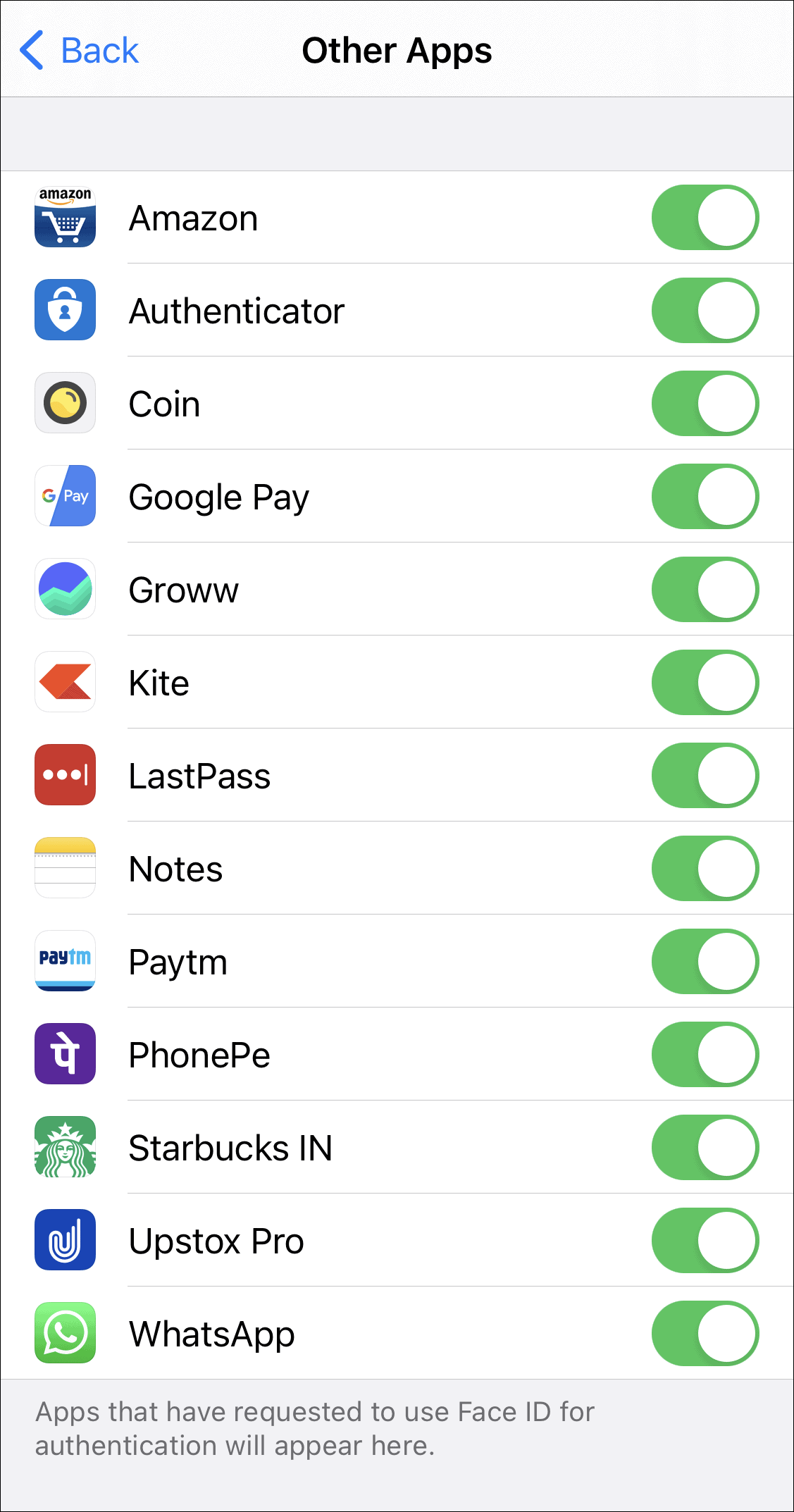Disable Face ID for Notes
The height and width of the screenshot is (1512, 794).
705,869
